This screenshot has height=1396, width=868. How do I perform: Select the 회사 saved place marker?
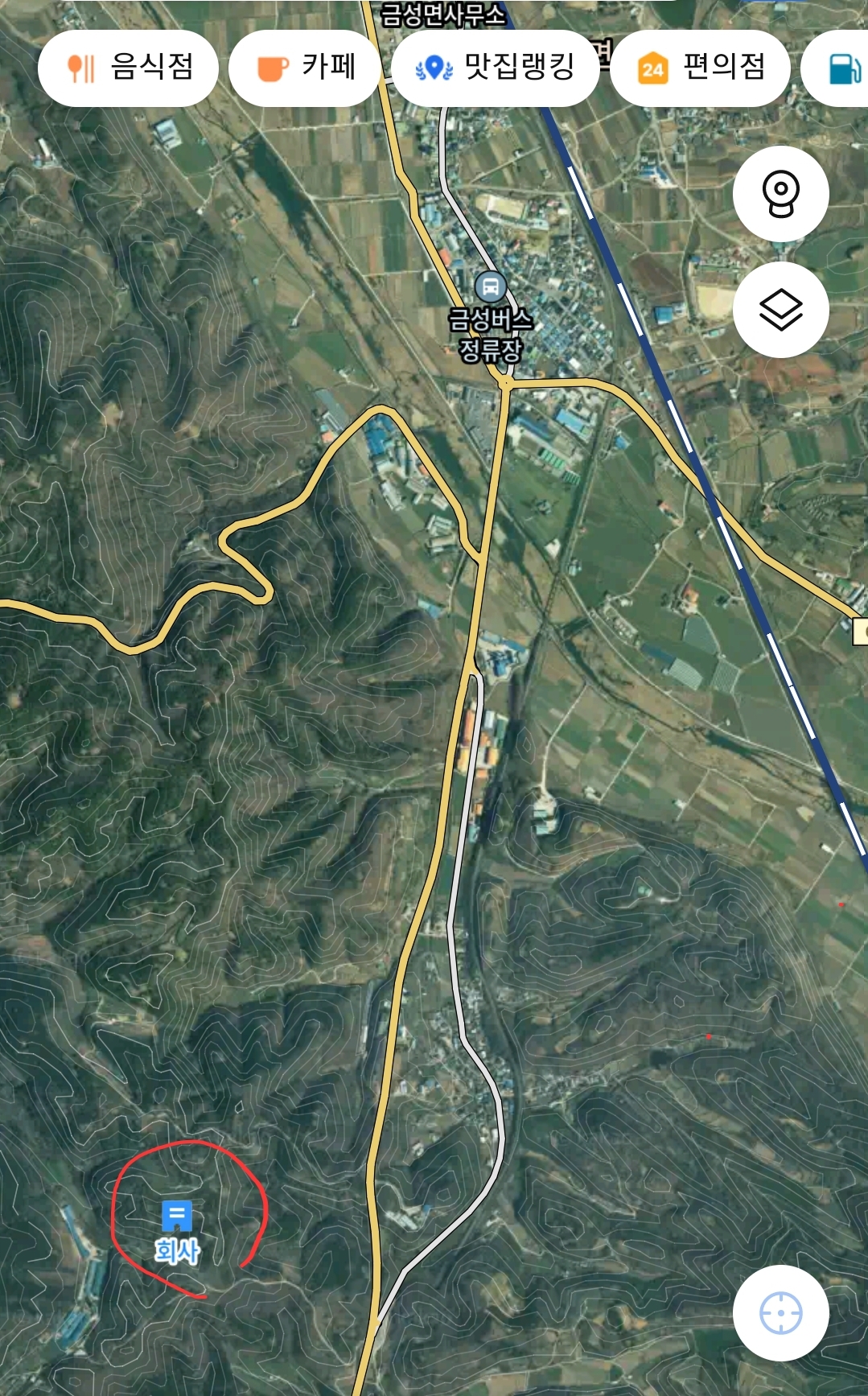tap(177, 1217)
